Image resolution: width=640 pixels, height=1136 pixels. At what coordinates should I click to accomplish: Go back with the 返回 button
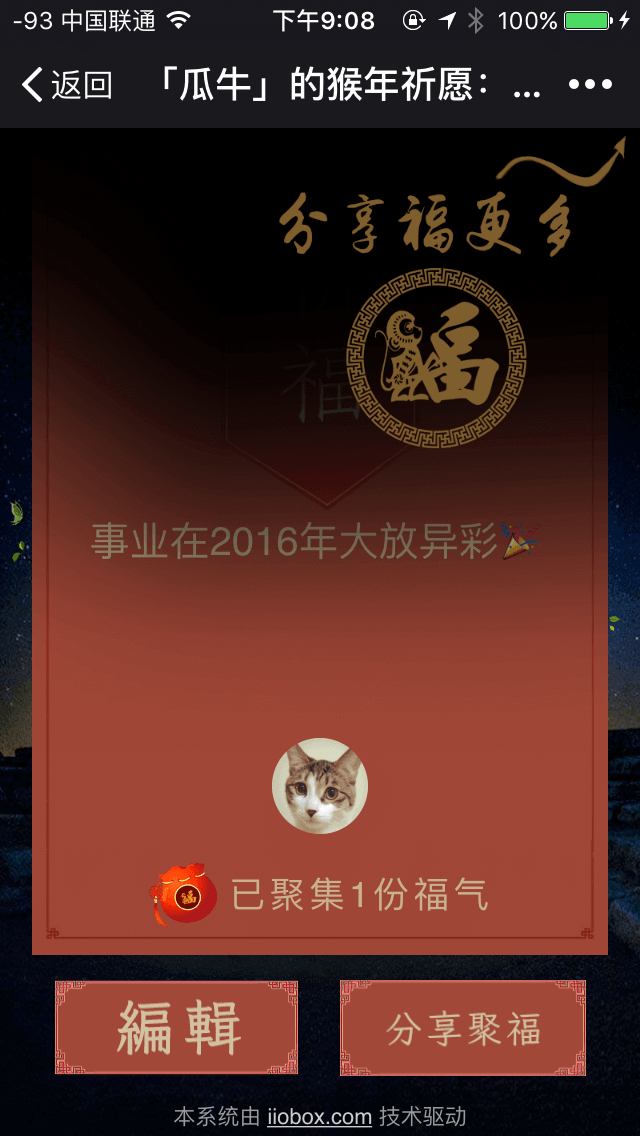click(x=66, y=85)
